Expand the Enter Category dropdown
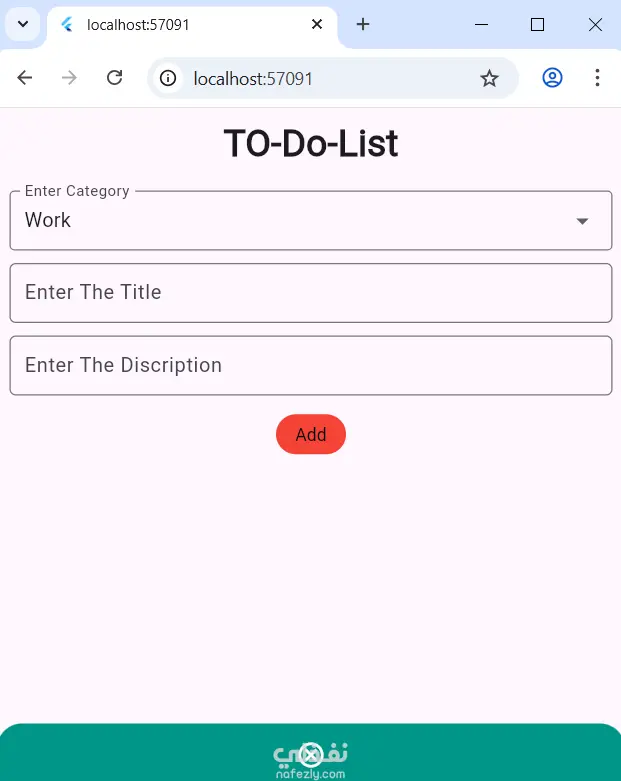Screen dimensions: 621x781 pyautogui.click(x=310, y=221)
